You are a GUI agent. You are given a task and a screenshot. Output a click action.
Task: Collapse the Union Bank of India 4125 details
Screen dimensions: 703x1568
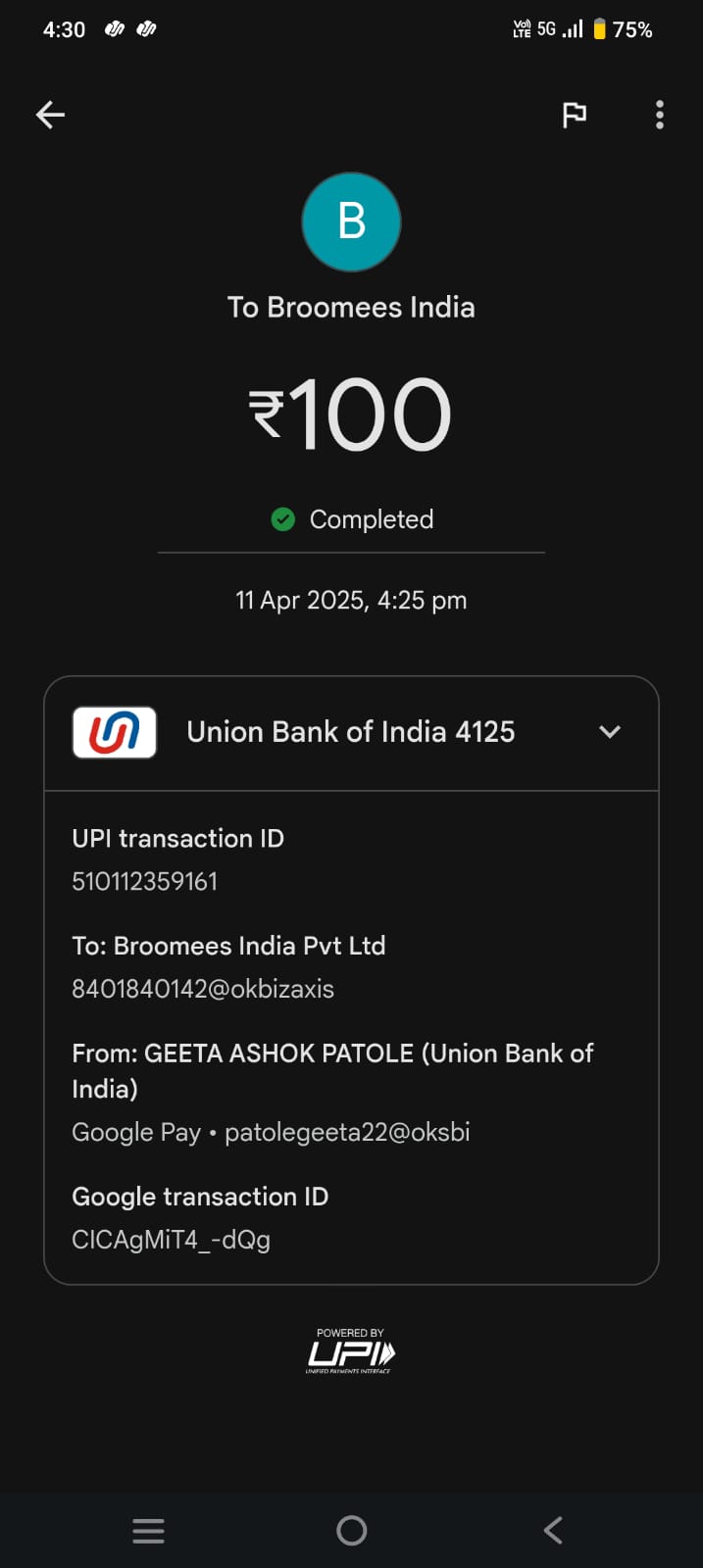610,732
